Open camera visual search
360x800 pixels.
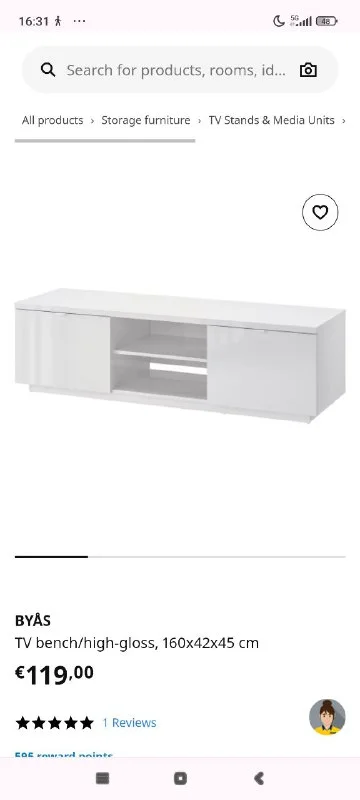tap(308, 70)
